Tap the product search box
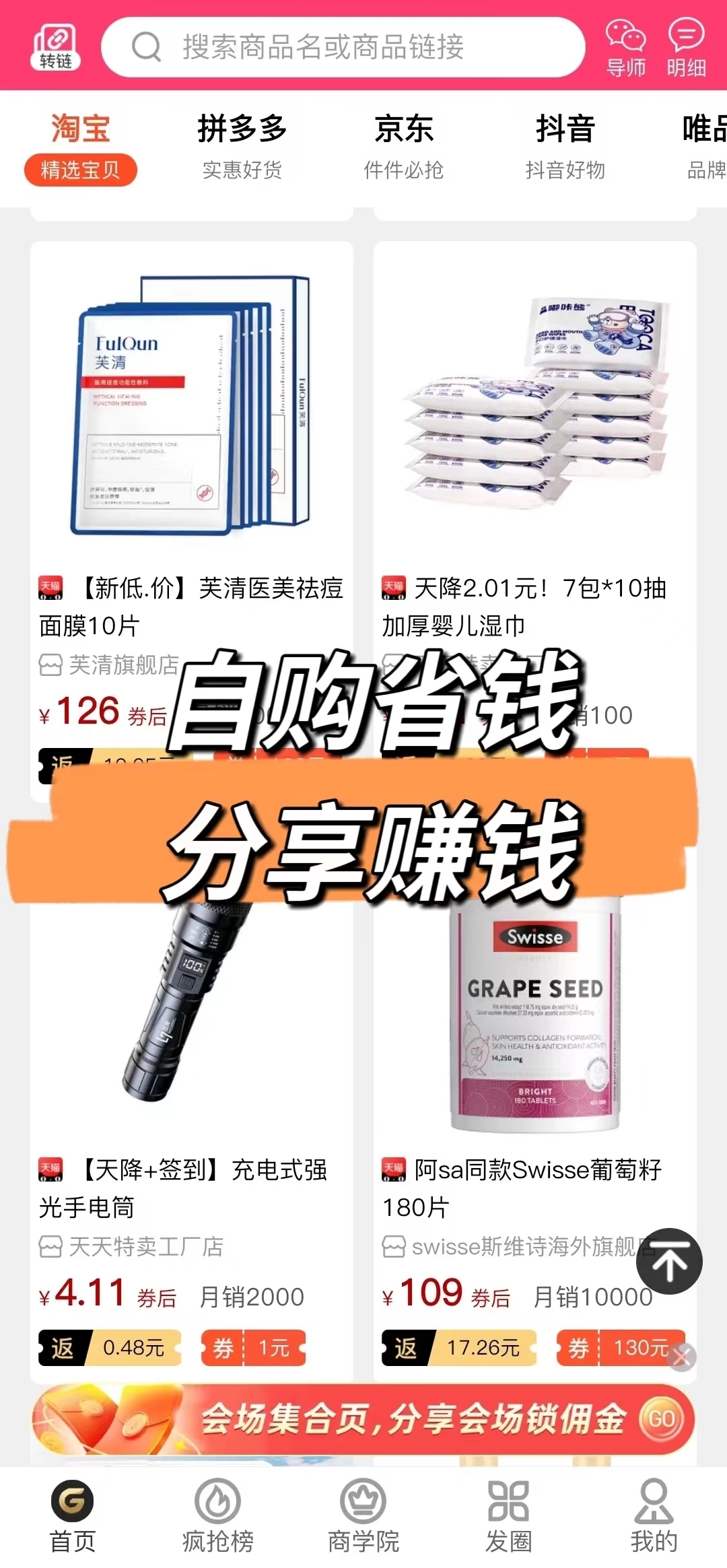The width and height of the screenshot is (727, 1568). [x=343, y=47]
